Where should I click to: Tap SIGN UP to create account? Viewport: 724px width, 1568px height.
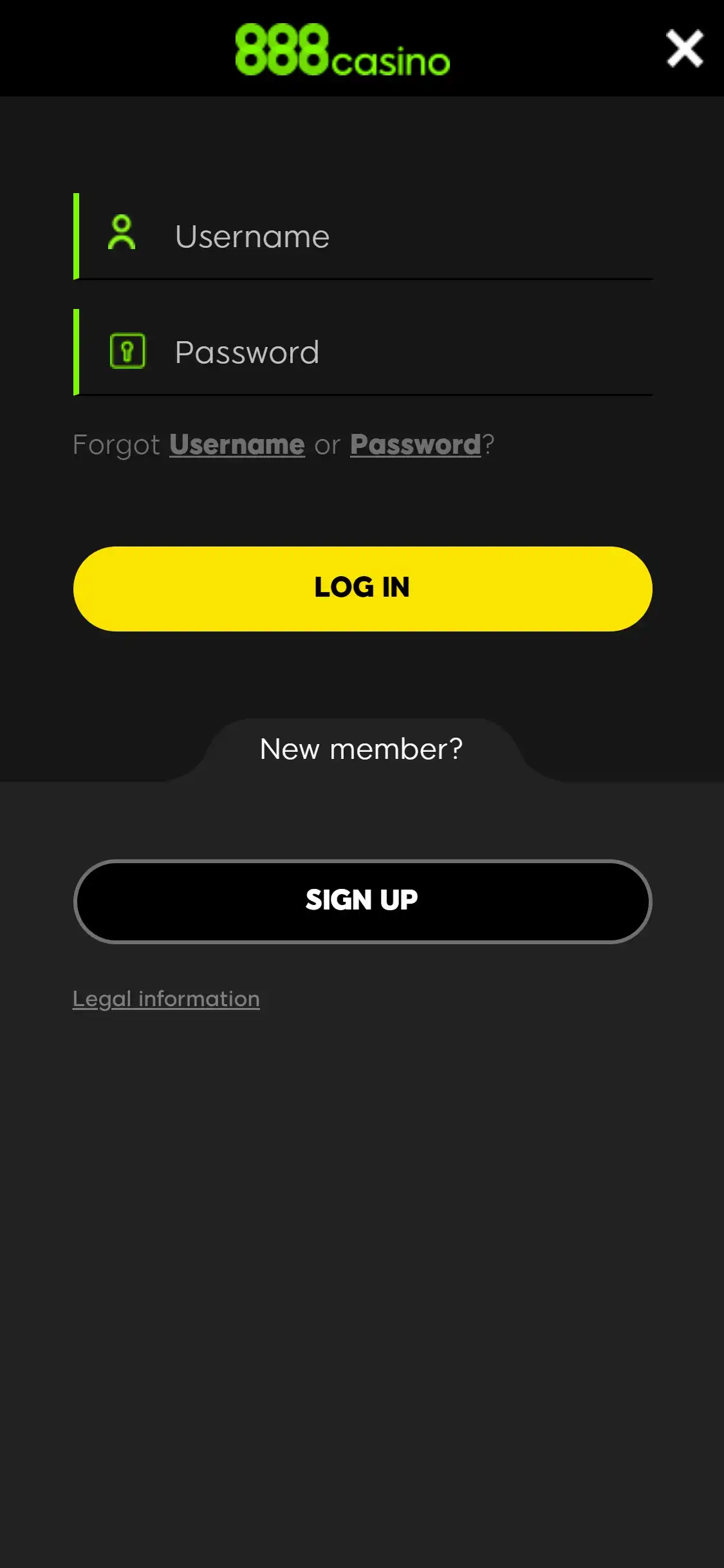(x=362, y=901)
